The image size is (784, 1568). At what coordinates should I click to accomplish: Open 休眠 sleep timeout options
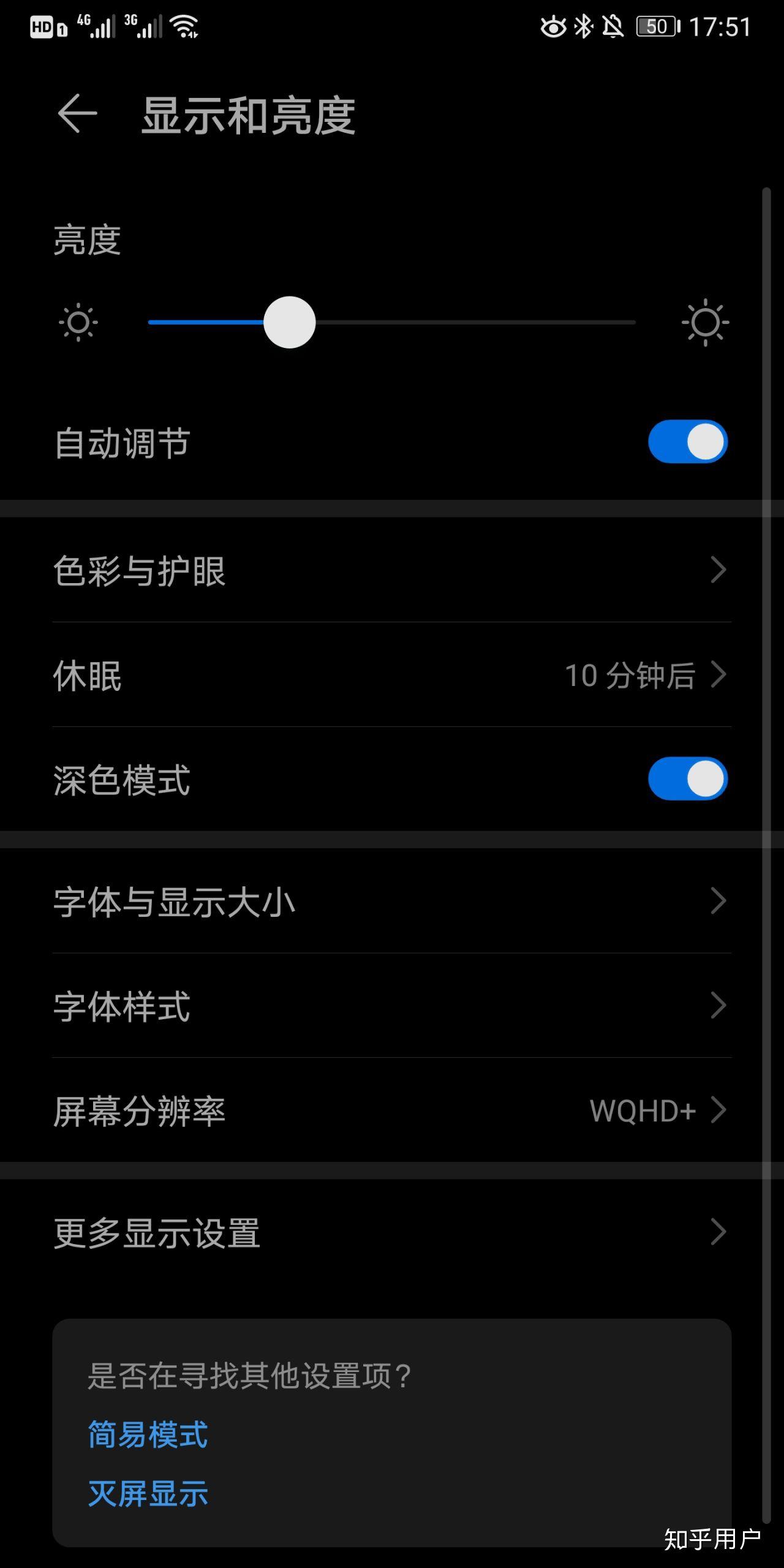point(392,676)
